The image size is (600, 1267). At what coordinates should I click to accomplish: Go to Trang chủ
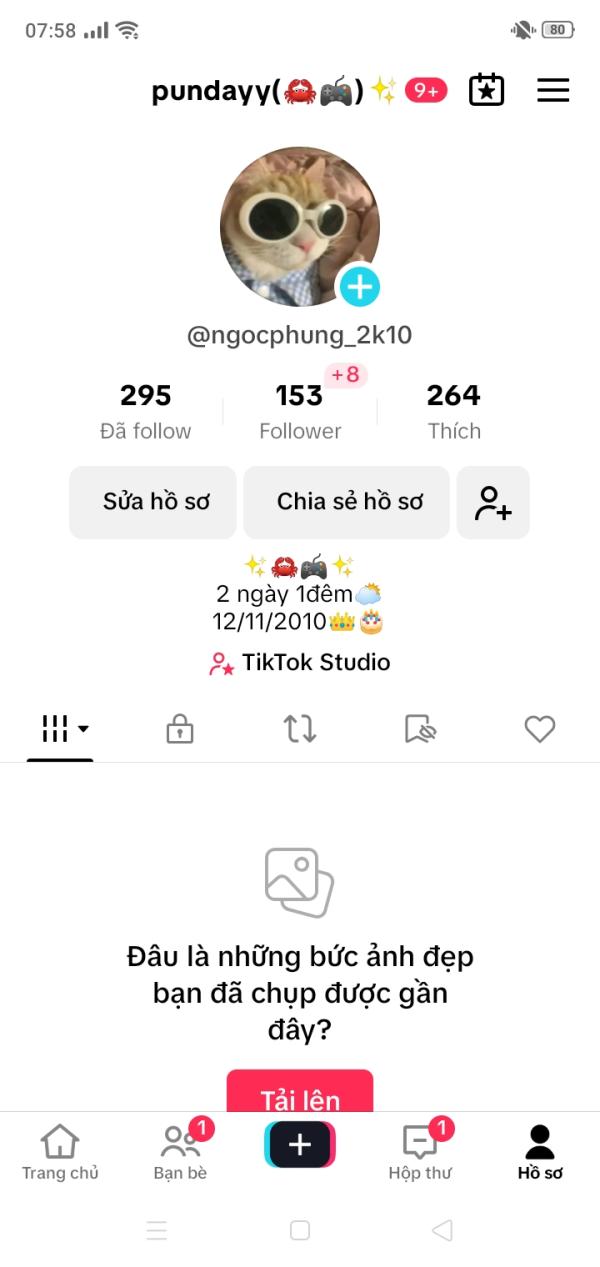60,1153
